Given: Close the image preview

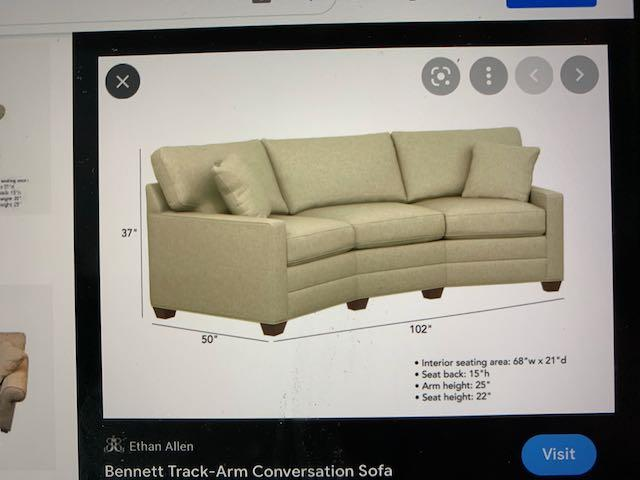Looking at the screenshot, I should (x=122, y=81).
